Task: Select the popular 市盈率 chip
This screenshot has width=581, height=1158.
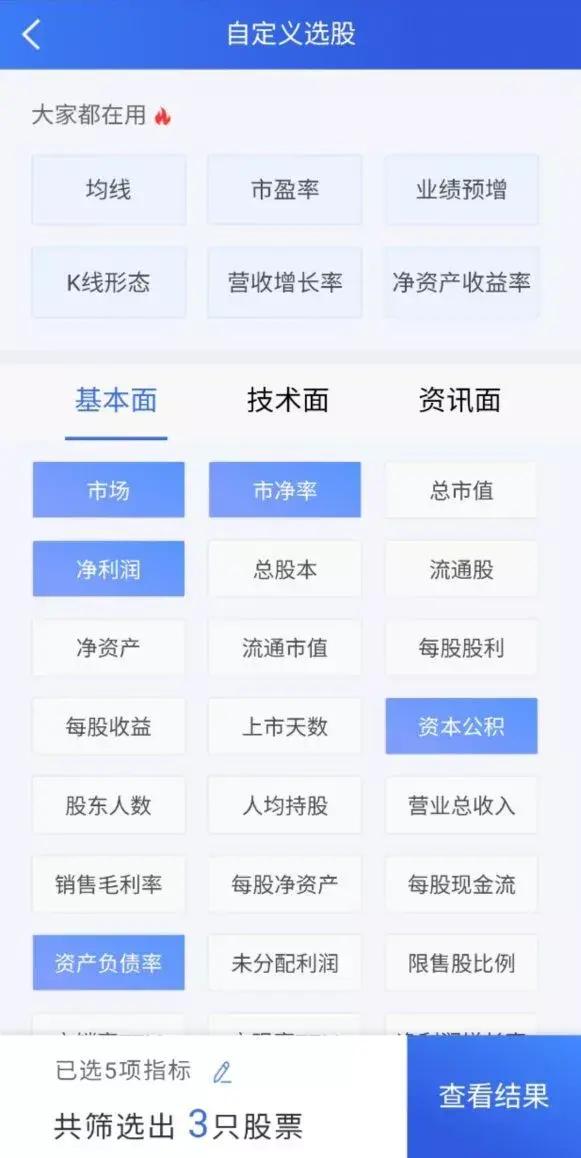Action: 285,190
